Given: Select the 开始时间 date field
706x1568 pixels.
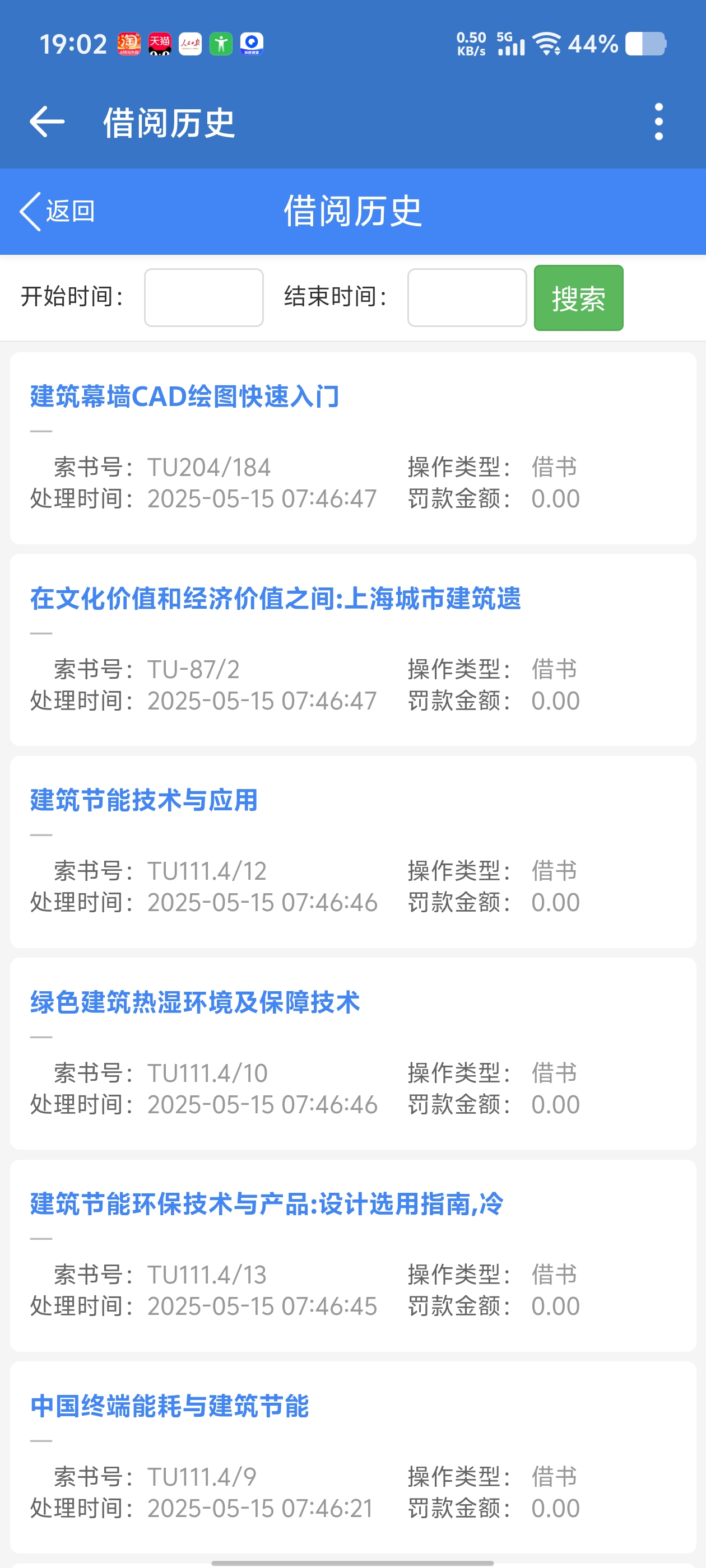Looking at the screenshot, I should coord(203,298).
